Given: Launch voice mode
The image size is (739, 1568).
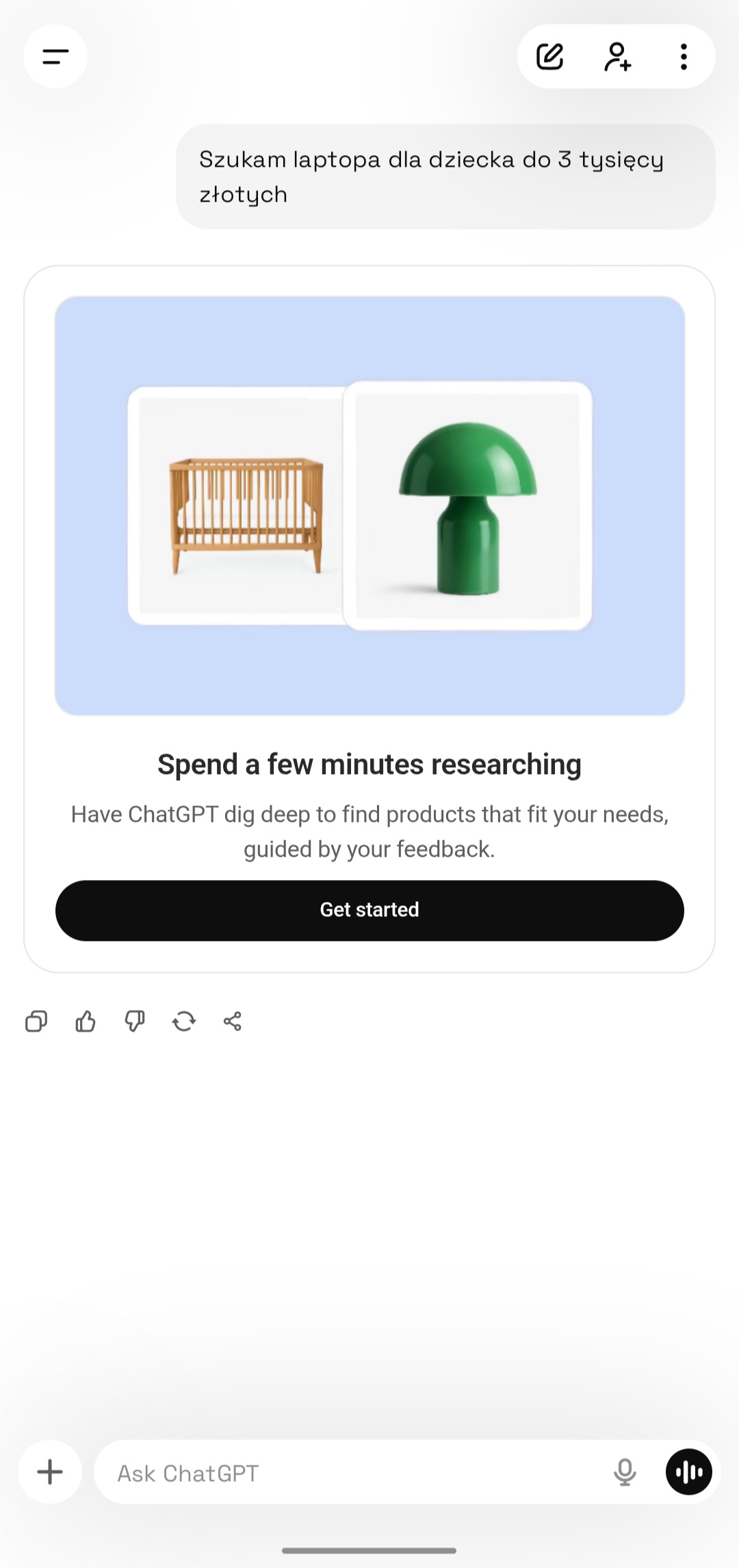Looking at the screenshot, I should (688, 1472).
